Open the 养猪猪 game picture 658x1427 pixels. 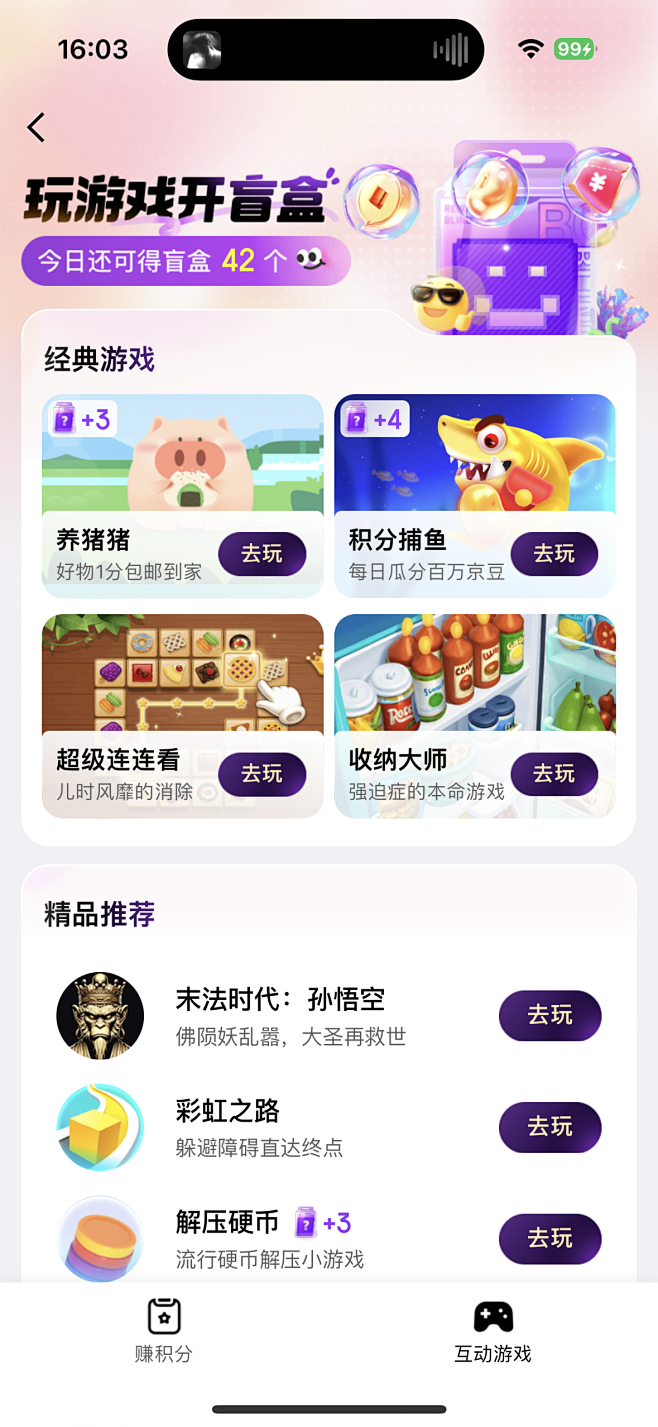pyautogui.click(x=182, y=455)
